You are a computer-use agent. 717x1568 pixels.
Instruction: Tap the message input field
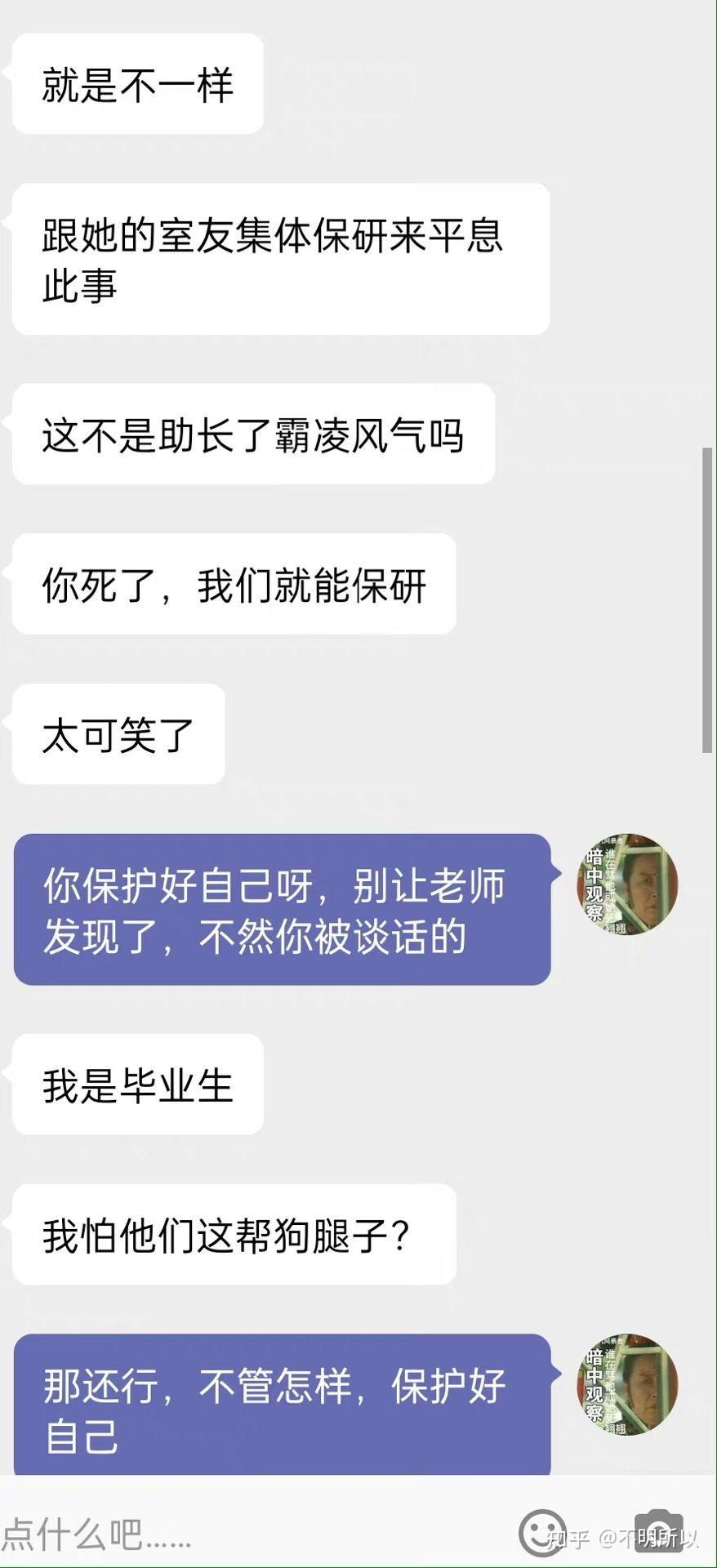click(245, 1534)
